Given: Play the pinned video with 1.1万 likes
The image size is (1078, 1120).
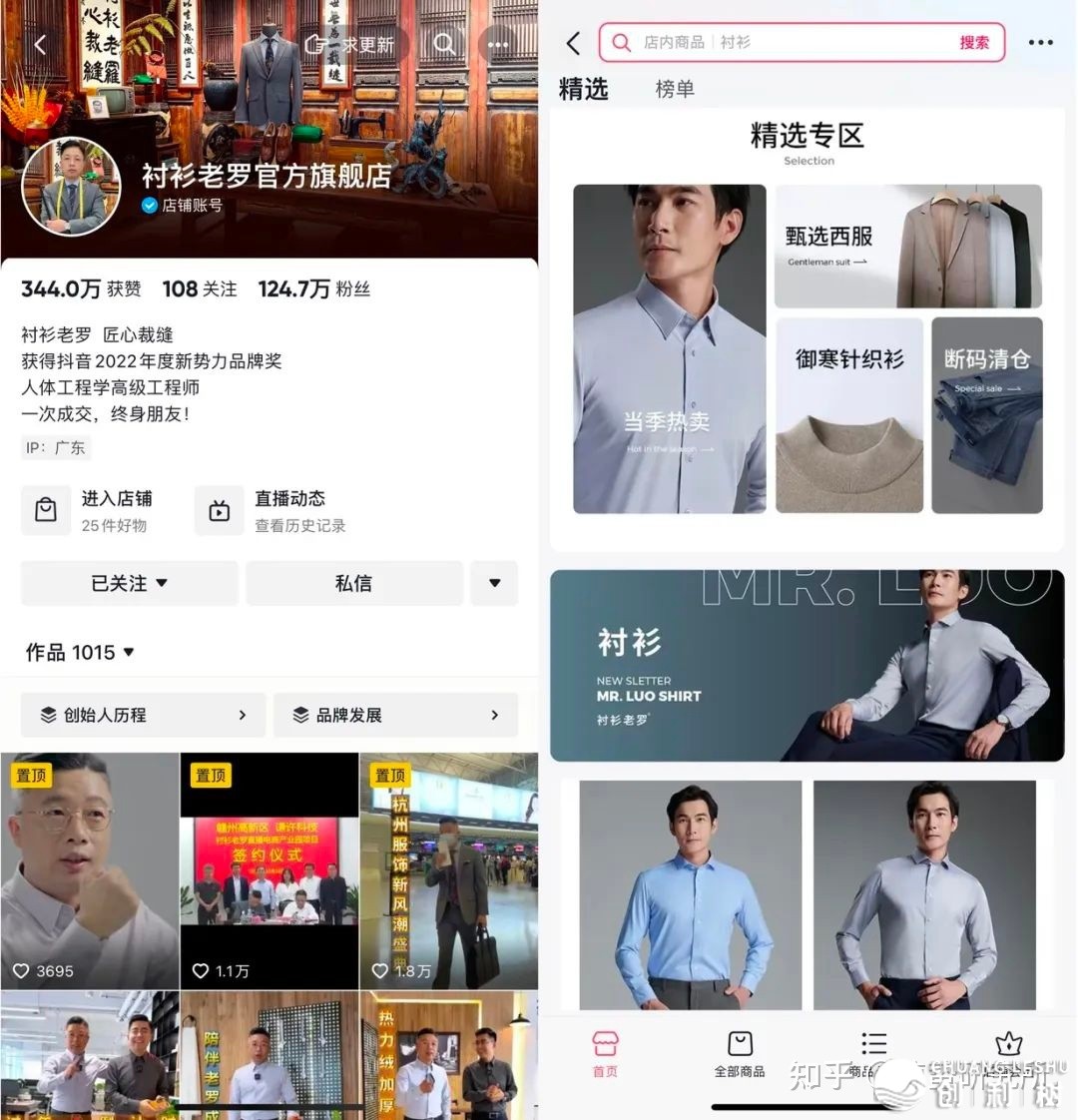Looking at the screenshot, I should (x=269, y=870).
